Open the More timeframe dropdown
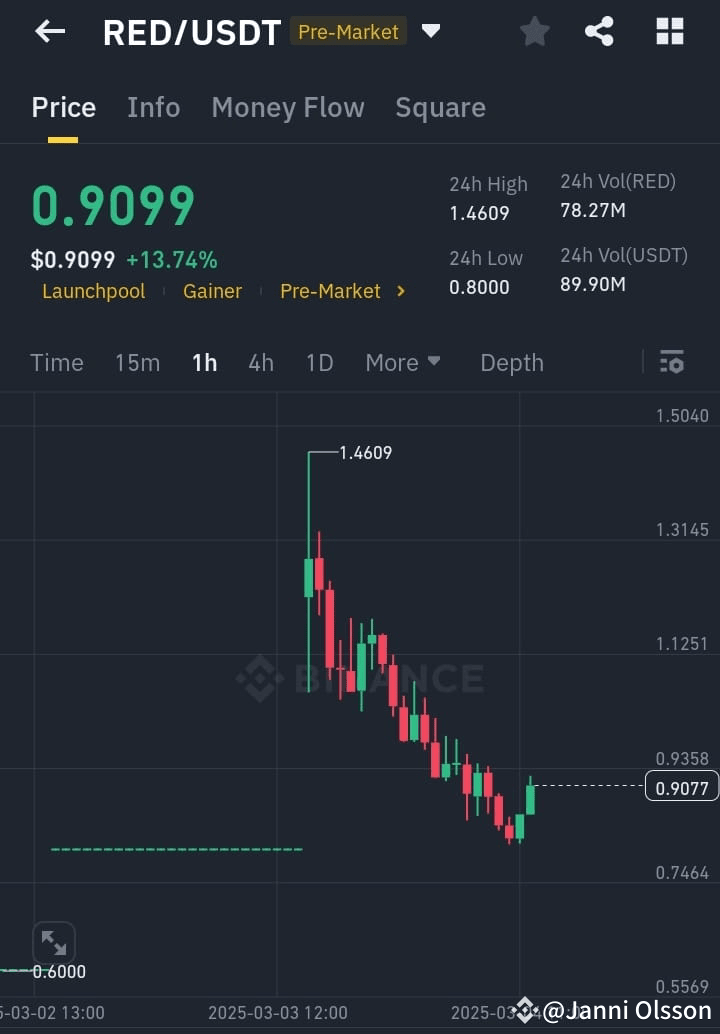 click(403, 362)
